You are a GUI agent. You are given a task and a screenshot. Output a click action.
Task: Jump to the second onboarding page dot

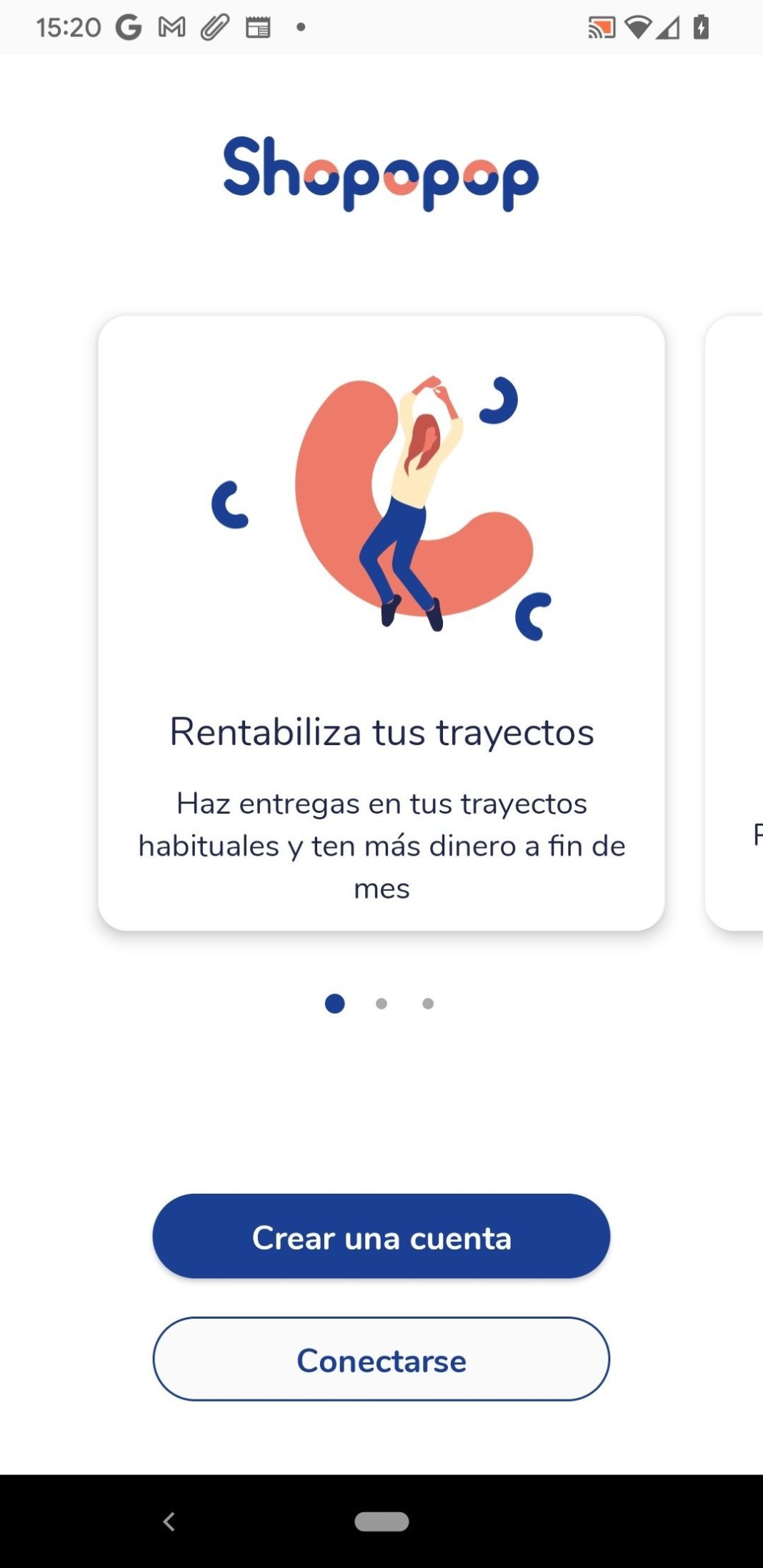[381, 1004]
